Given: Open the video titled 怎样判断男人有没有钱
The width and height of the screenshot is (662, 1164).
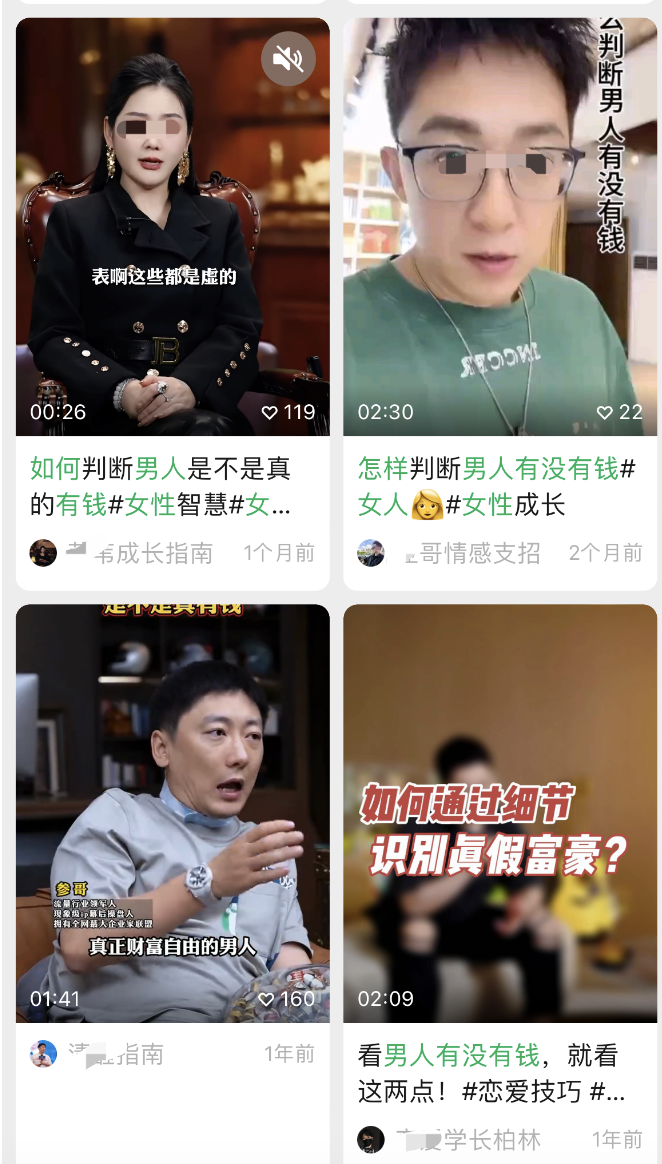Looking at the screenshot, I should click(498, 486).
